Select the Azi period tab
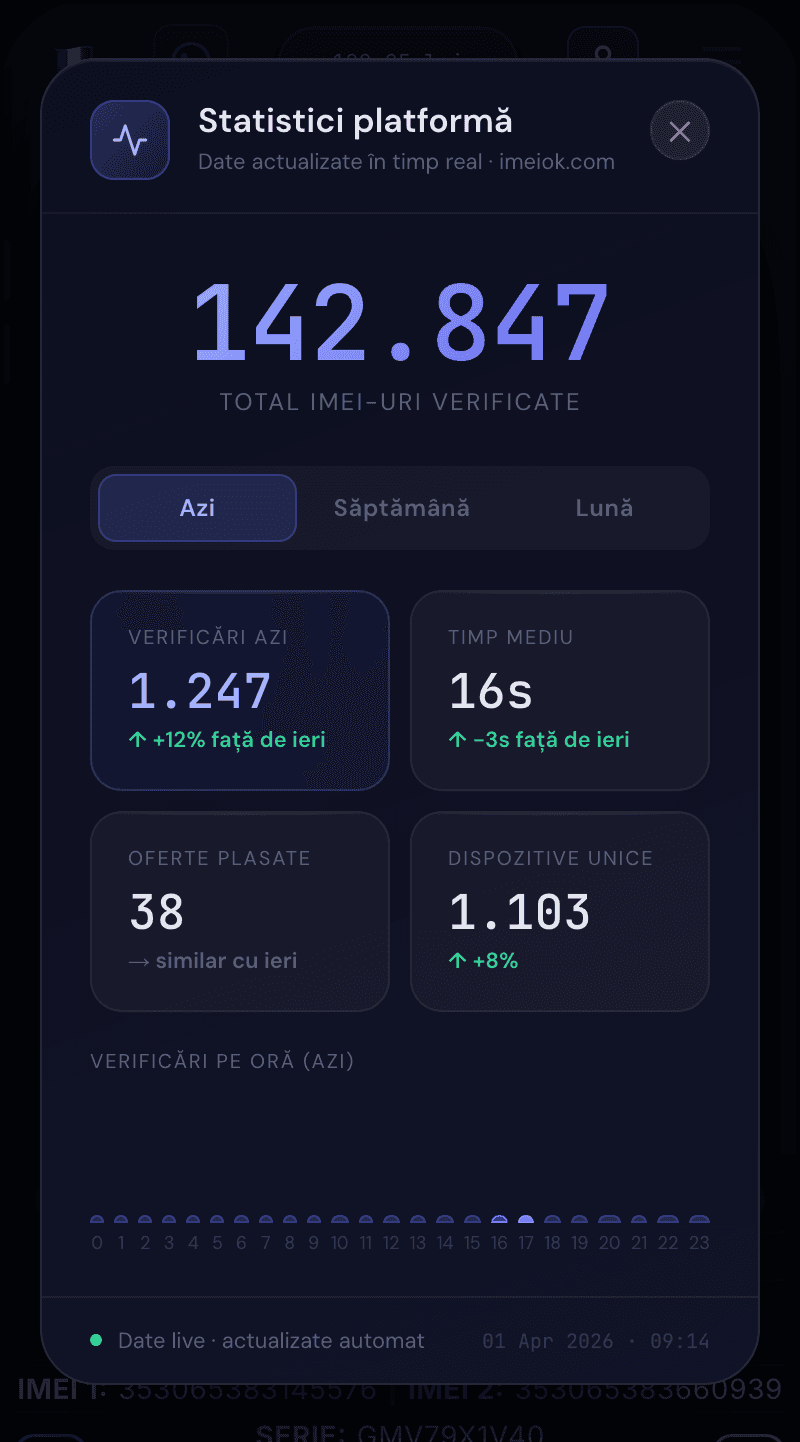Image resolution: width=800 pixels, height=1442 pixels. [x=197, y=508]
